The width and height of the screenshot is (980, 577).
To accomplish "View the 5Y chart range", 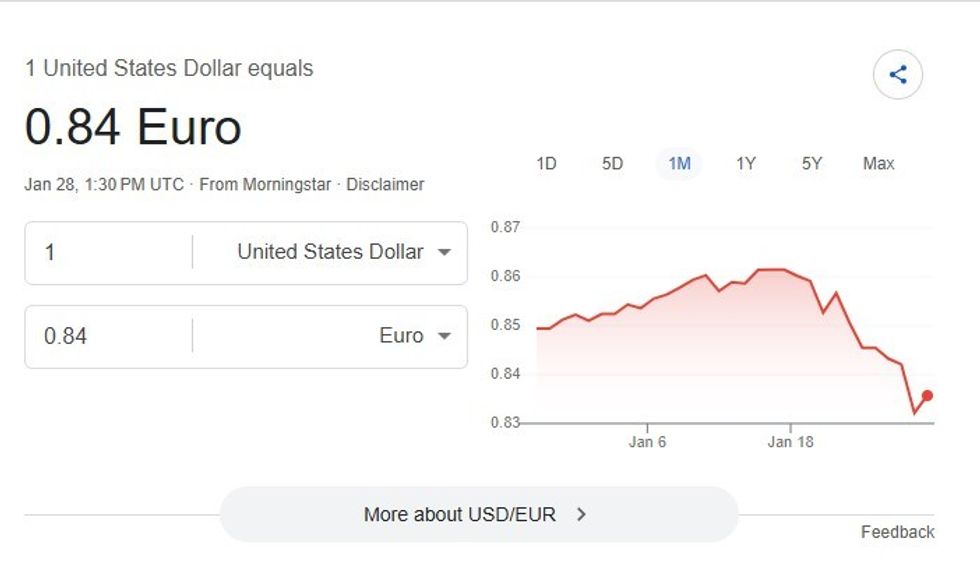I will (812, 163).
